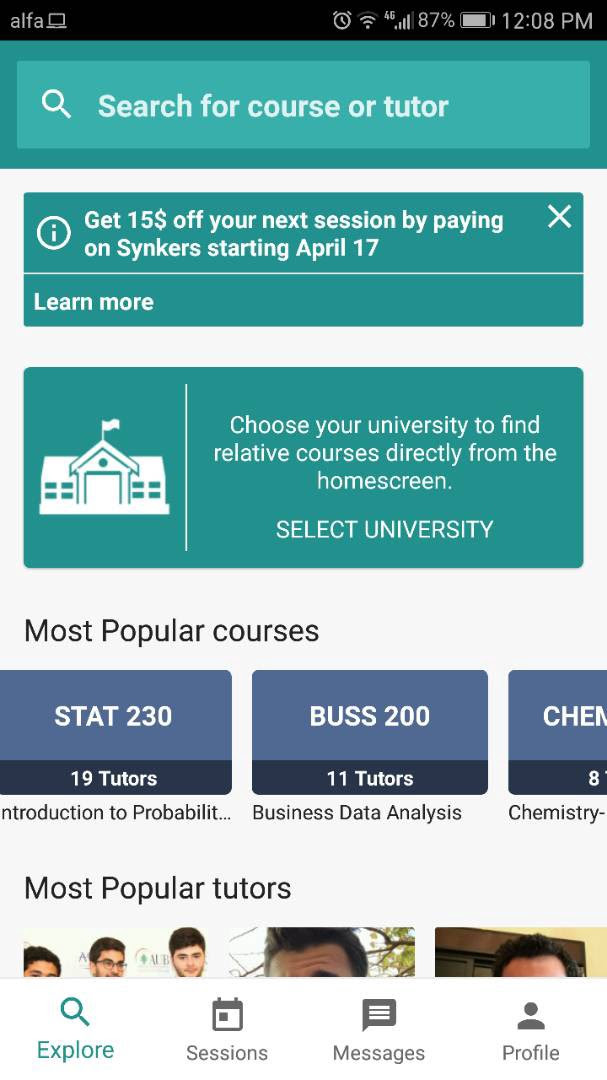Open the course or tutor search field
The width and height of the screenshot is (607, 1080).
pyautogui.click(x=303, y=105)
